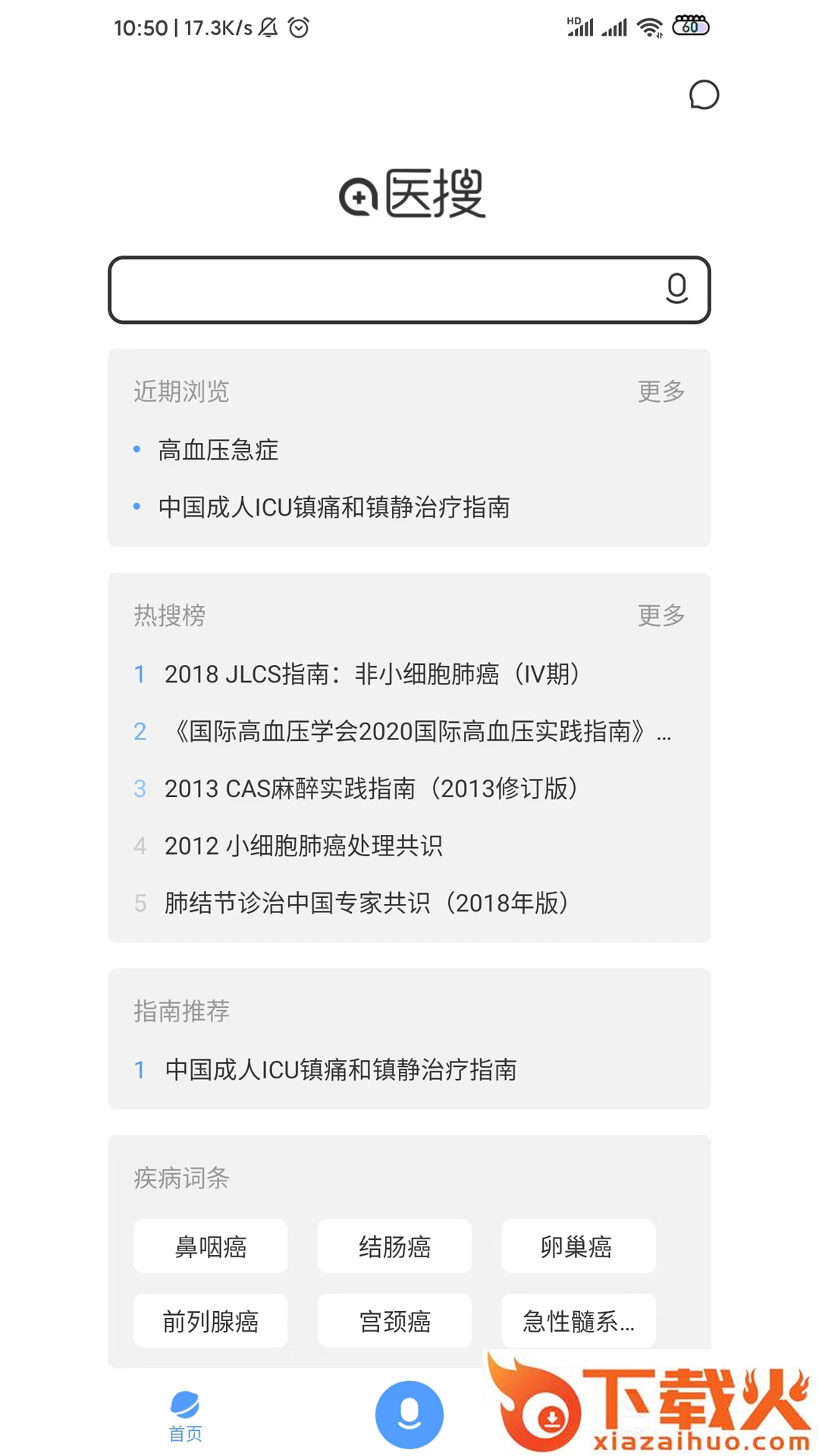This screenshot has width=819, height=1456.
Task: Open recently viewed 高血压急症
Action: (x=218, y=450)
